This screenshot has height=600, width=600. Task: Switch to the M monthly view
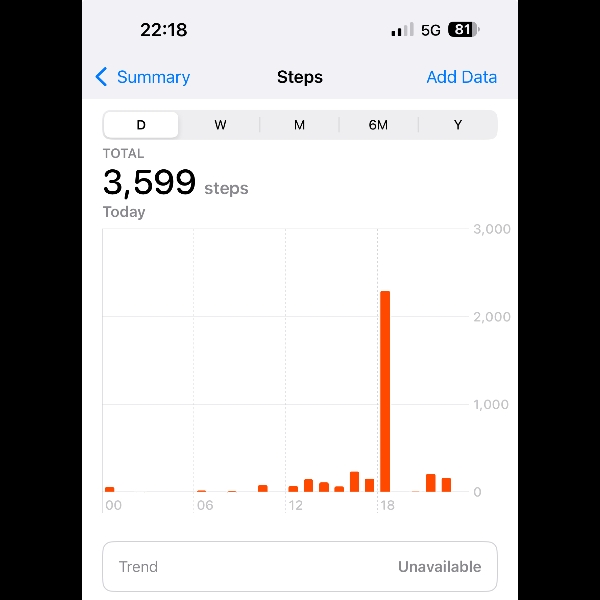(x=299, y=125)
